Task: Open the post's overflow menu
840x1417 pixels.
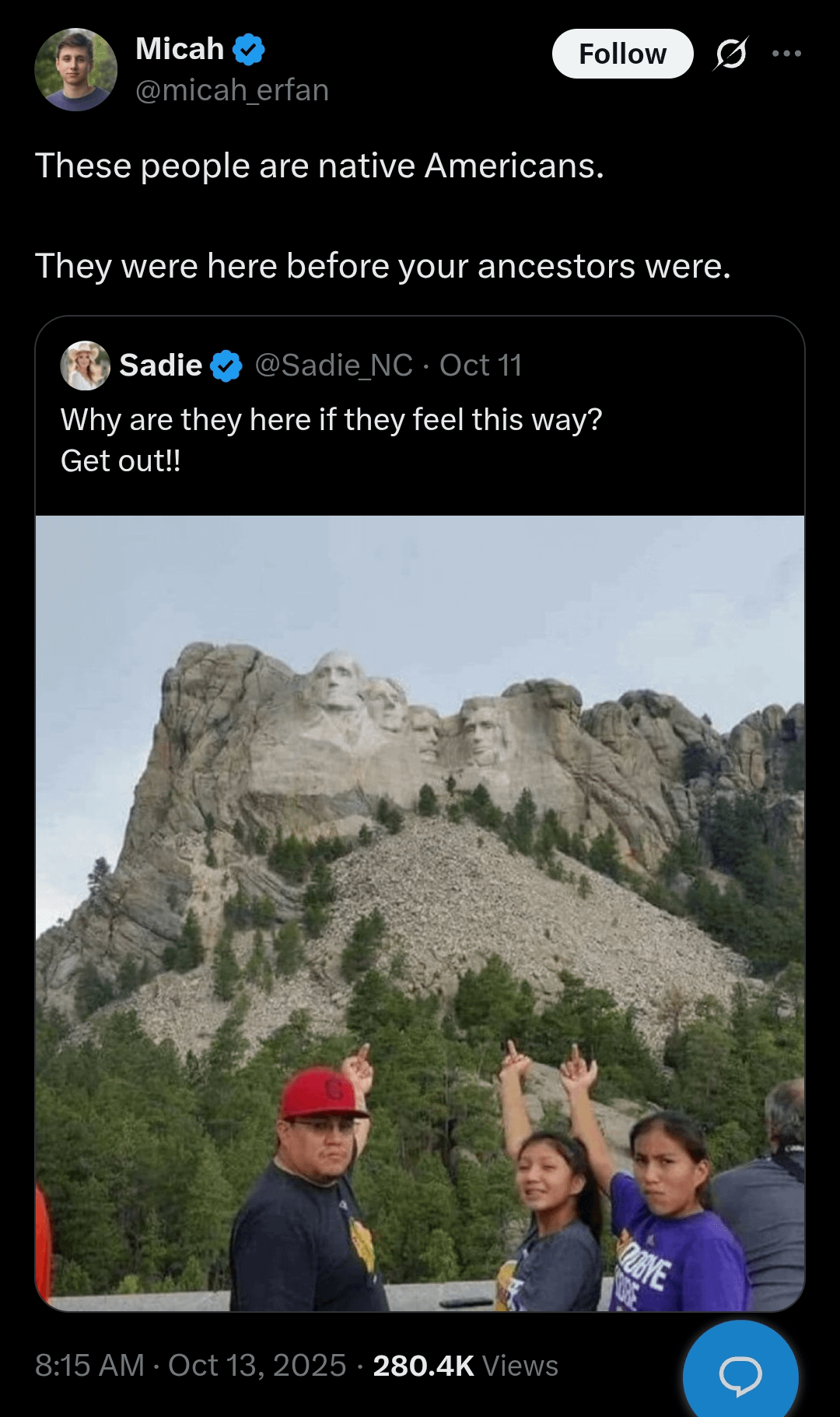Action: [786, 54]
